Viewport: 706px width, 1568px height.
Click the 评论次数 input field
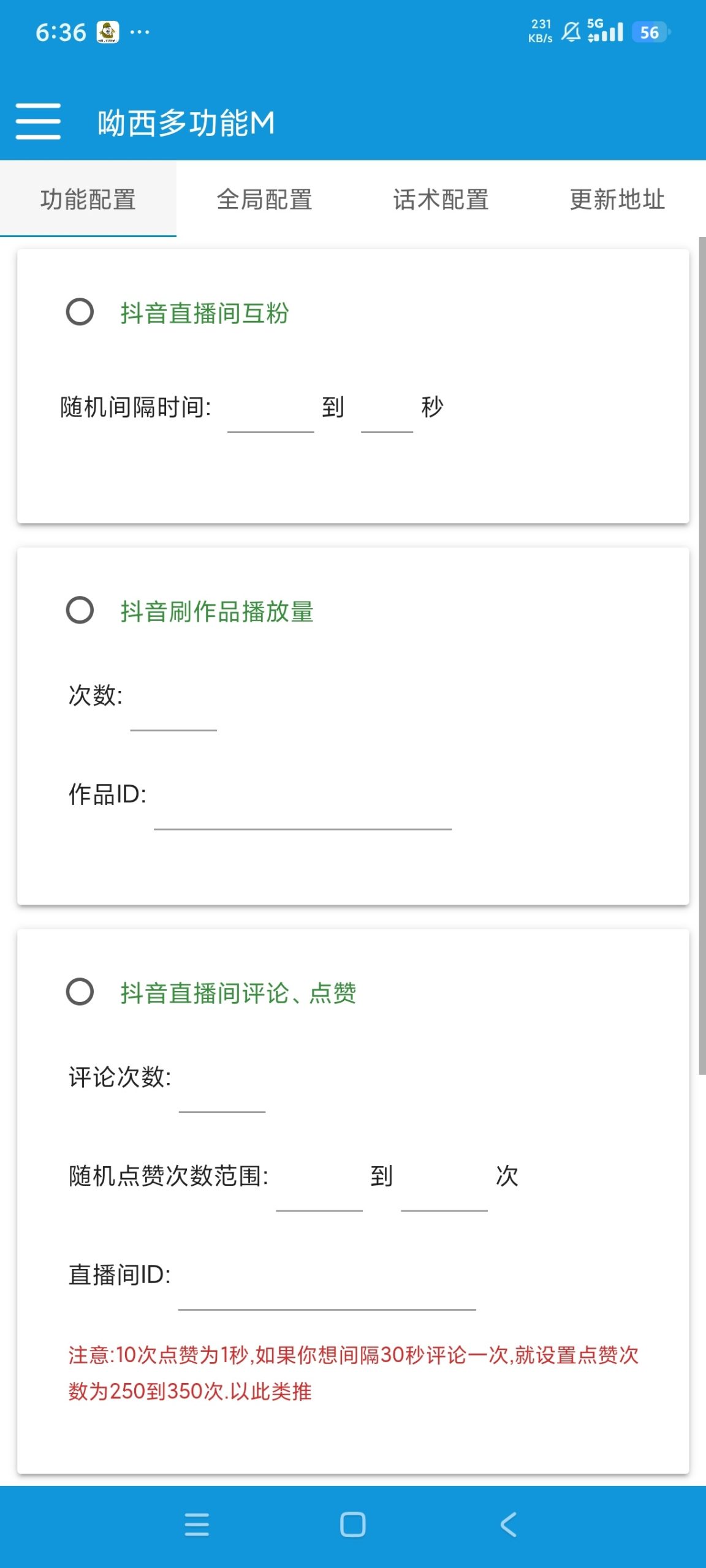pyautogui.click(x=221, y=1102)
